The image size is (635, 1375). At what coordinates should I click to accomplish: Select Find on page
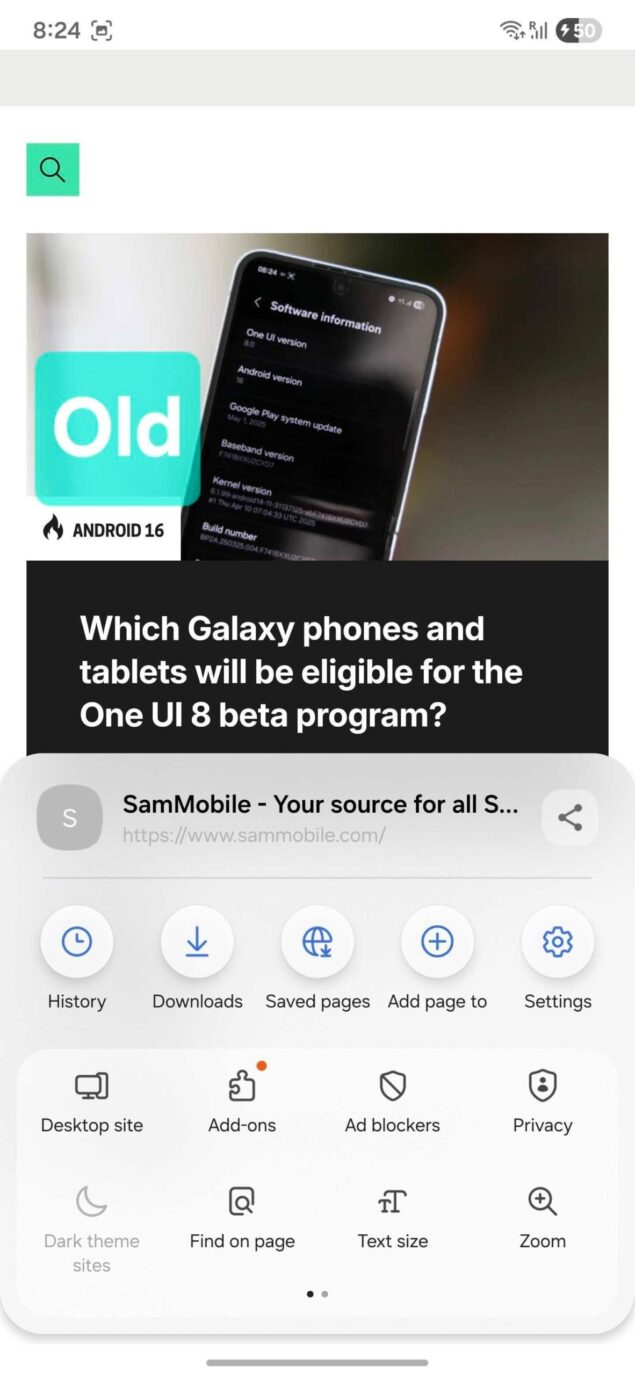(x=242, y=1218)
